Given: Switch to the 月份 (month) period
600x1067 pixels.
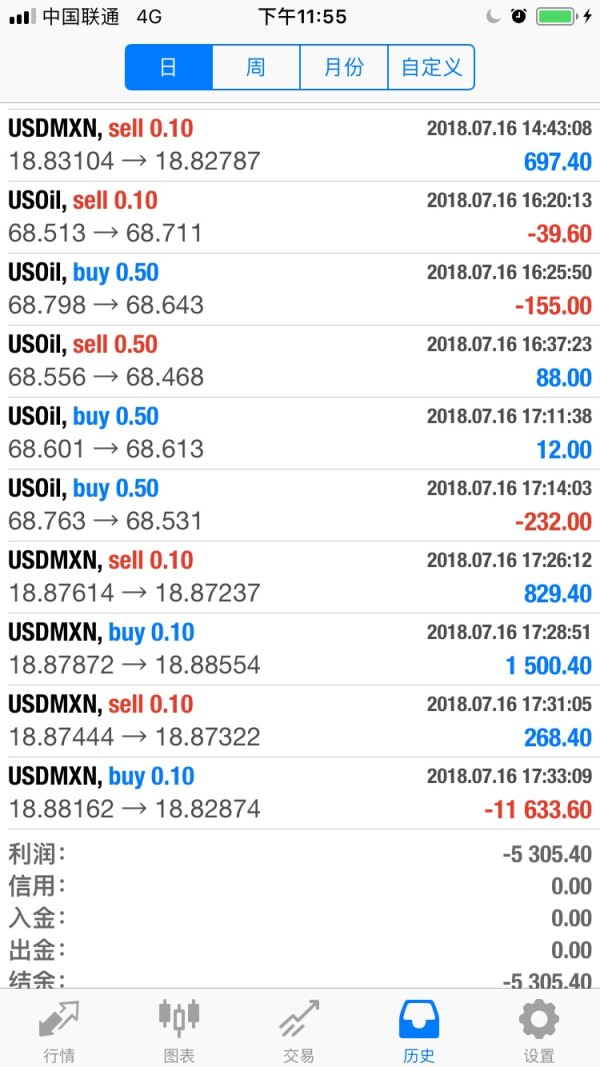Looking at the screenshot, I should pyautogui.click(x=343, y=68).
